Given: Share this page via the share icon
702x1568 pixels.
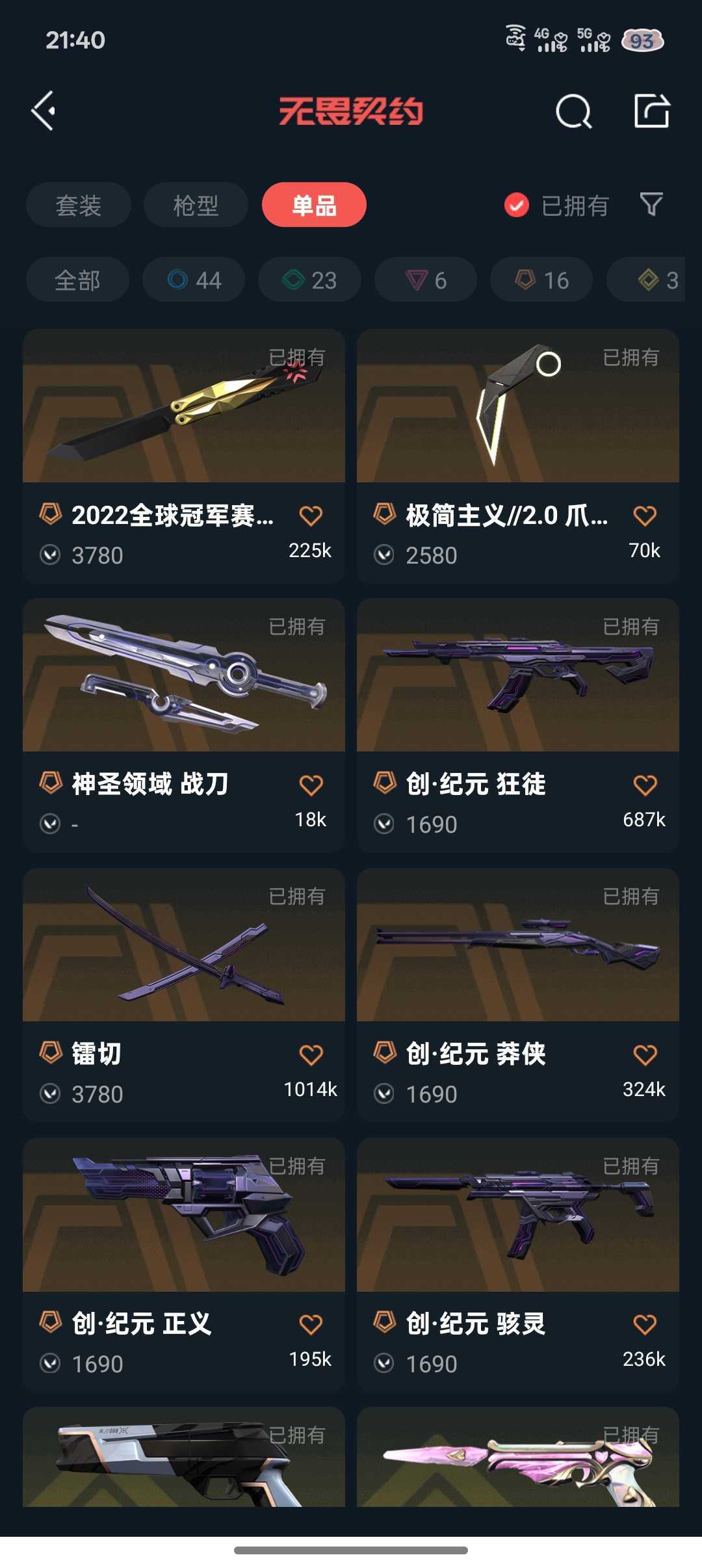Looking at the screenshot, I should point(651,111).
